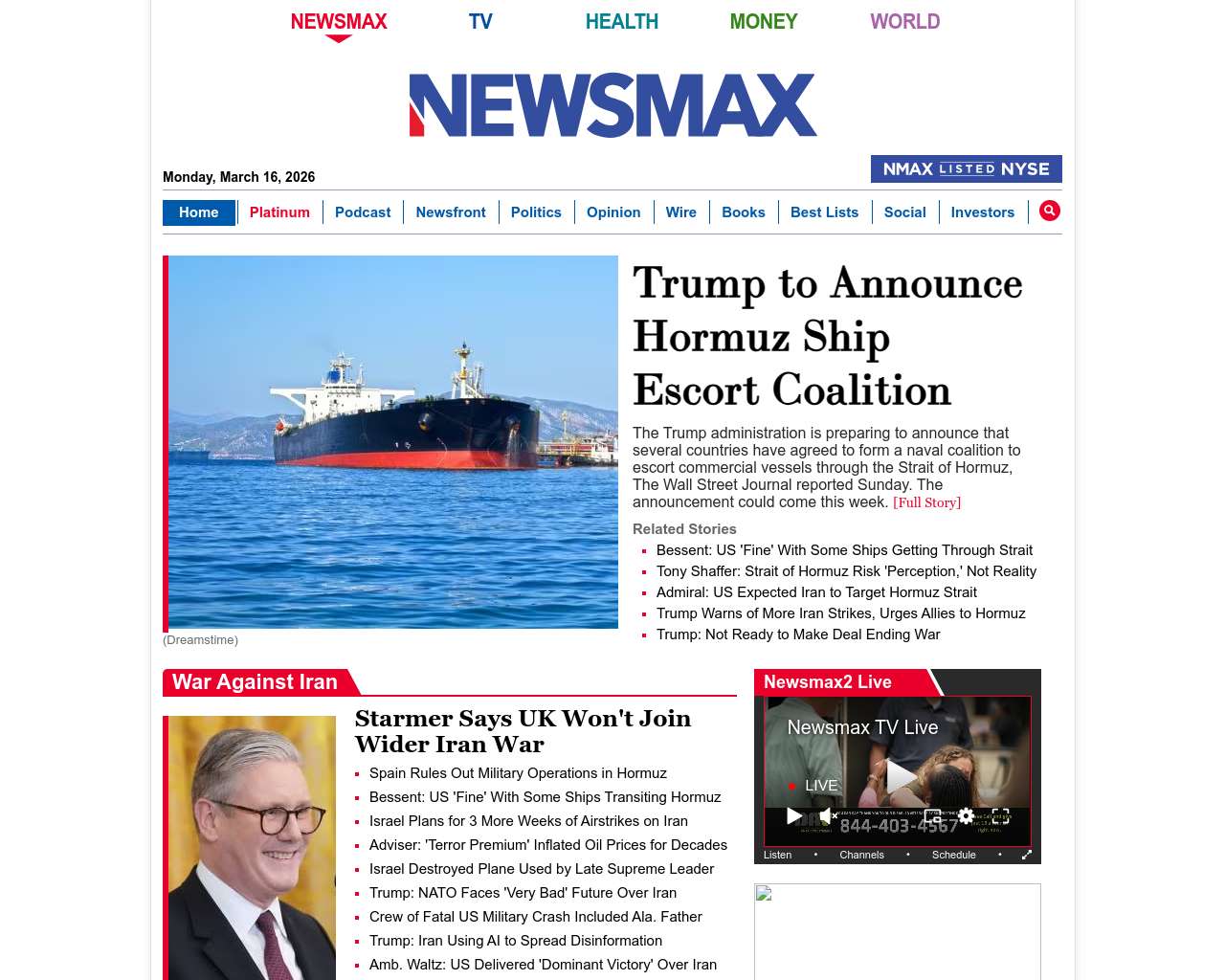
Task: Read 'Admiral: US Expected Iran to Target Hormuz Strait'
Action: point(816,592)
